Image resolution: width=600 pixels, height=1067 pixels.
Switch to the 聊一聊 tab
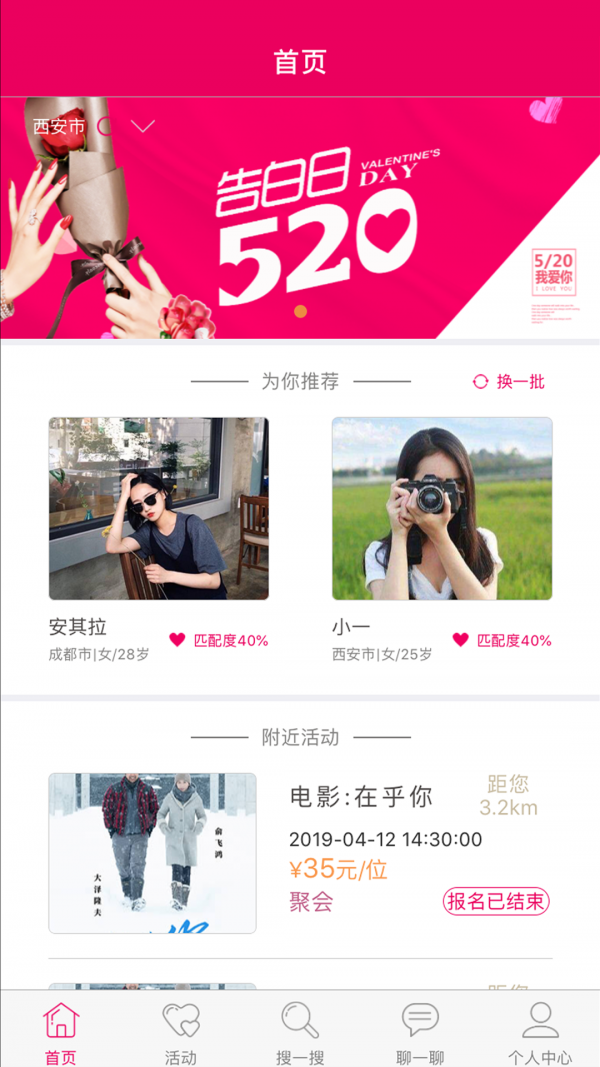[x=420, y=1032]
